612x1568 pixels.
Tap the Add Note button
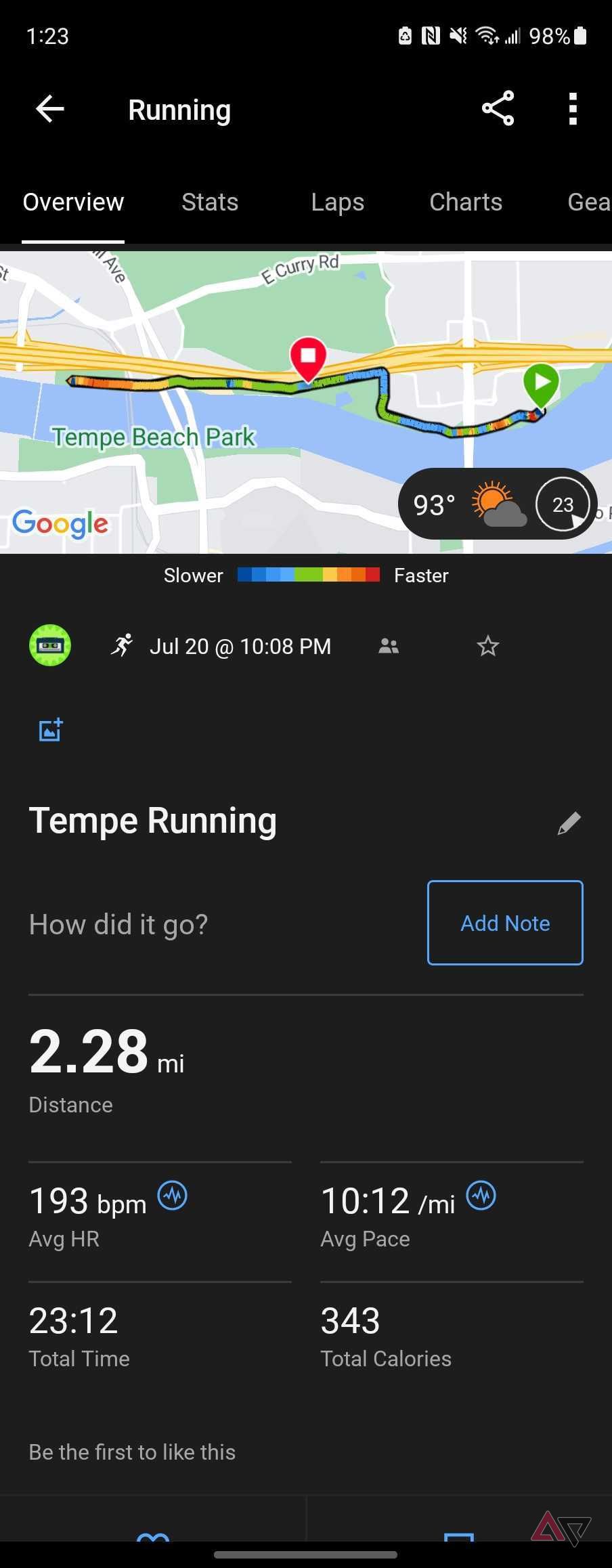pyautogui.click(x=505, y=923)
